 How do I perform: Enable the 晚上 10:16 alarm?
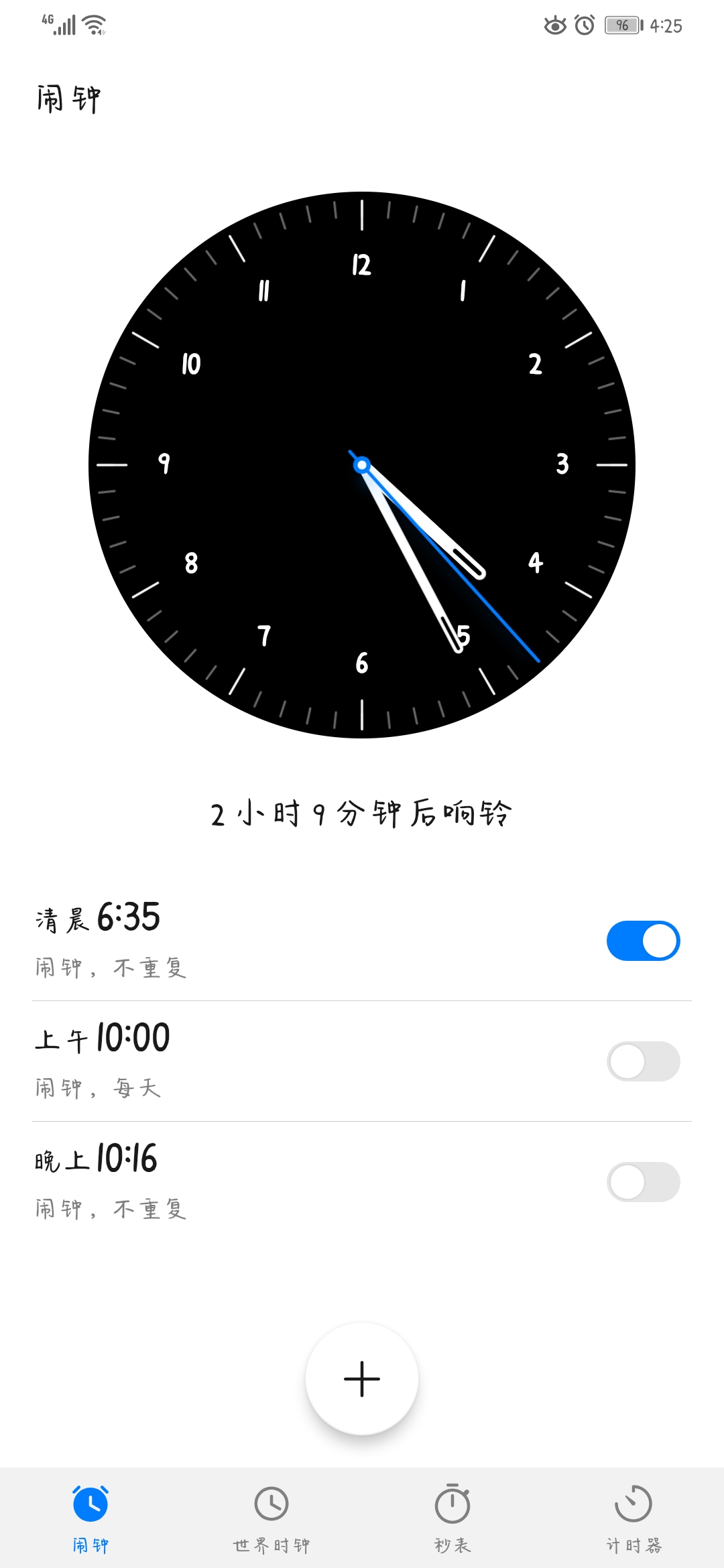[x=643, y=1182]
